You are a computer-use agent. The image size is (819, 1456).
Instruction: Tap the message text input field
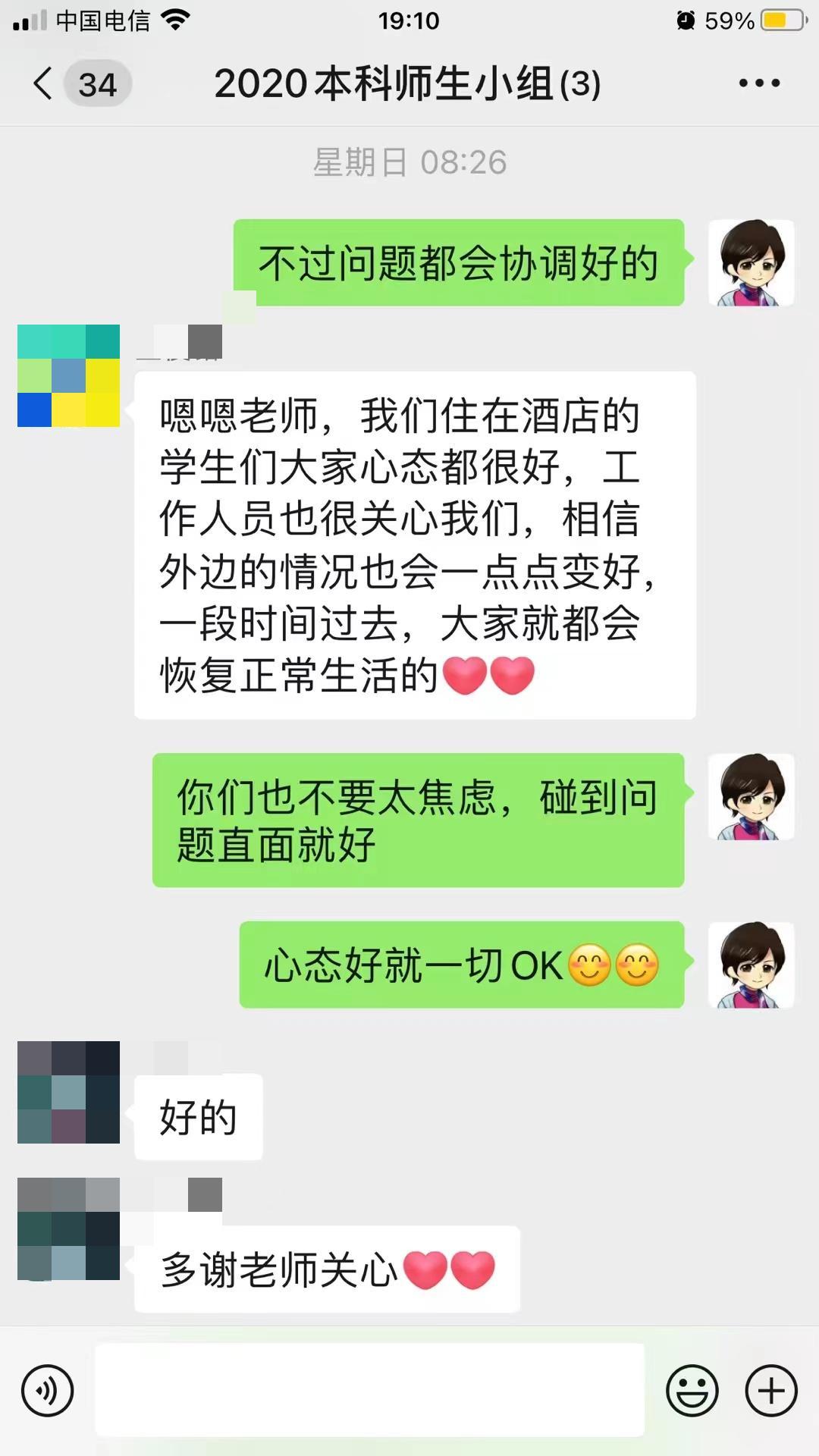[x=369, y=1391]
